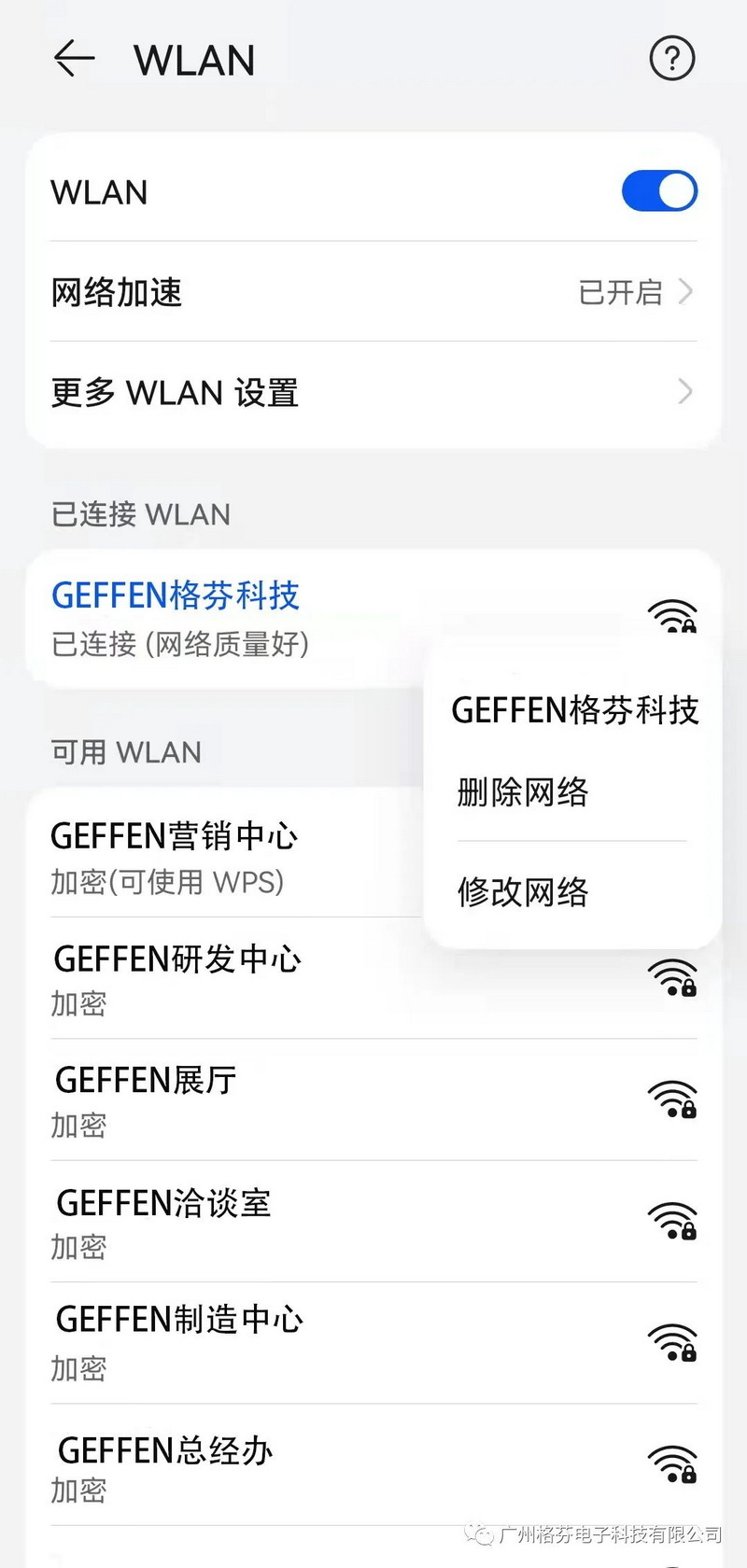Open the connected GEFFEN格芬科技 network
This screenshot has width=747, height=1568.
coord(224,616)
